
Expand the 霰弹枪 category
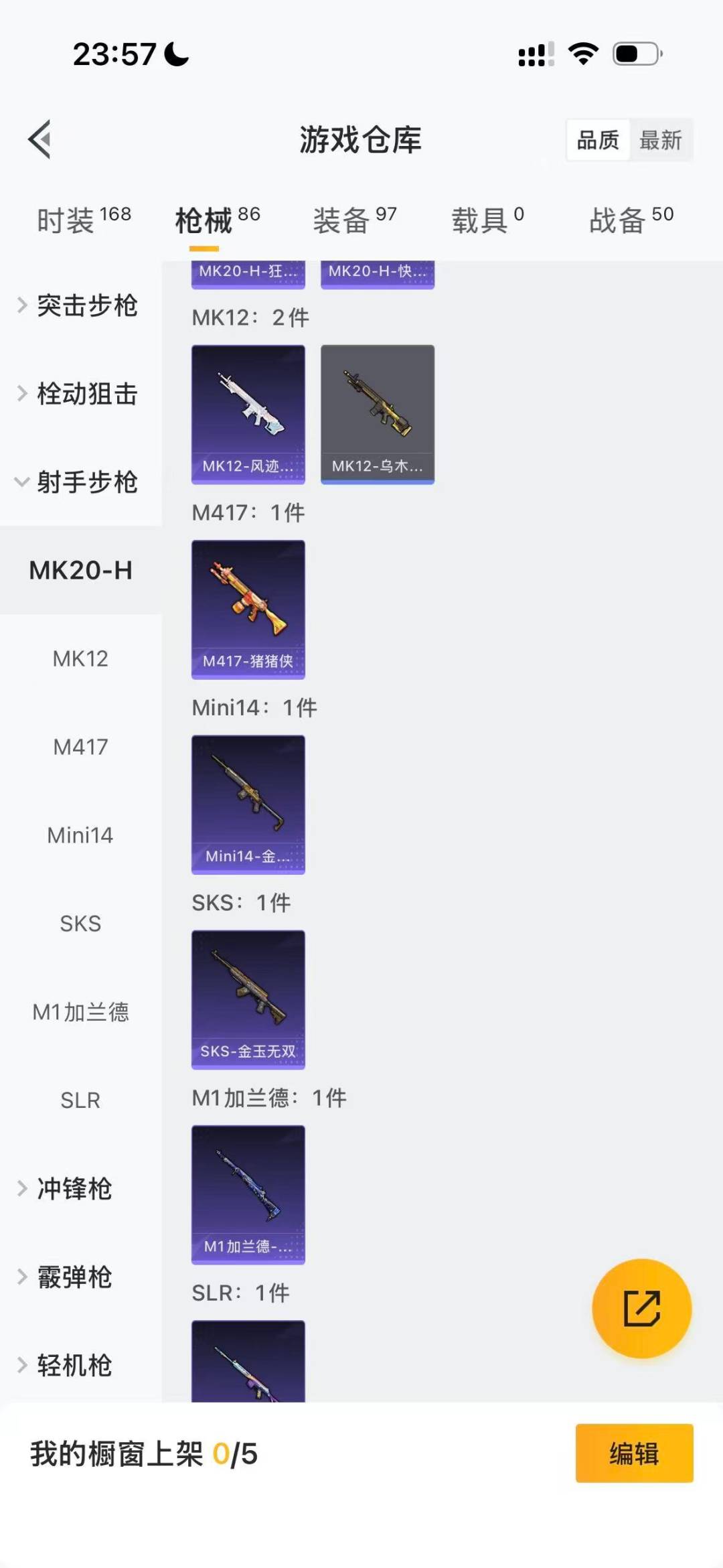74,1277
